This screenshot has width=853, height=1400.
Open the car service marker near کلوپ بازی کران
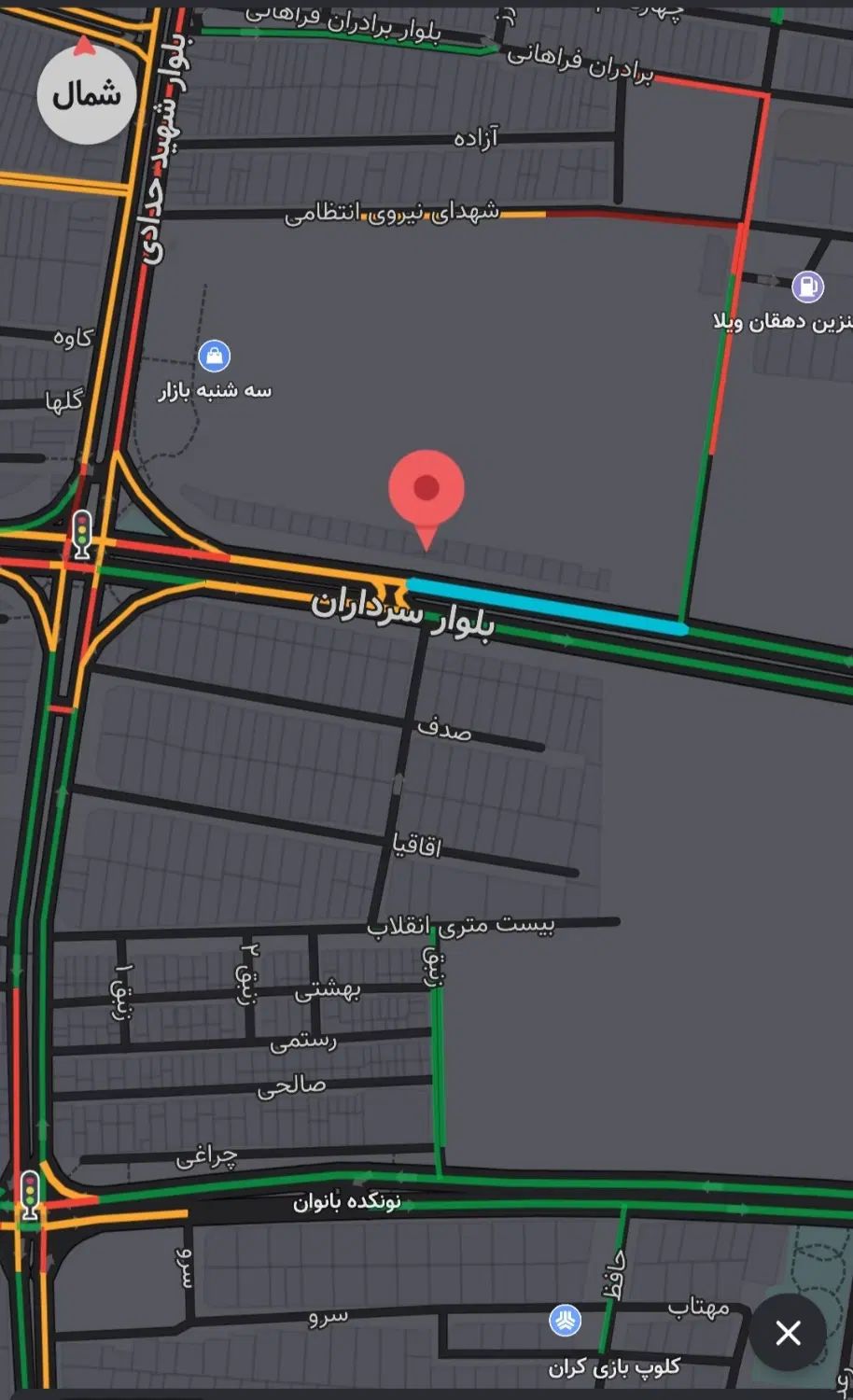[565, 1321]
